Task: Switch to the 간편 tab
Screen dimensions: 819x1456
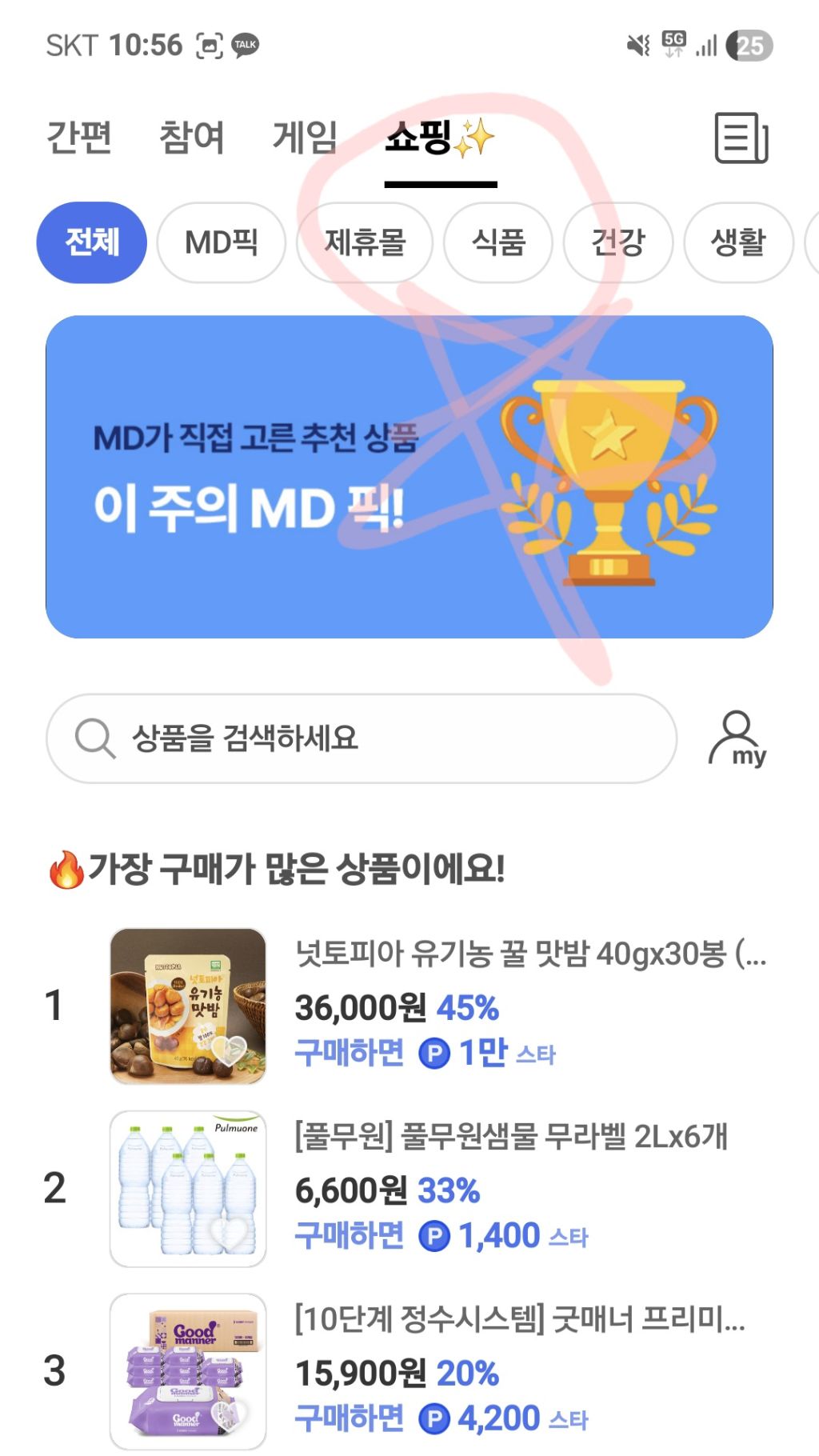Action: [x=79, y=137]
